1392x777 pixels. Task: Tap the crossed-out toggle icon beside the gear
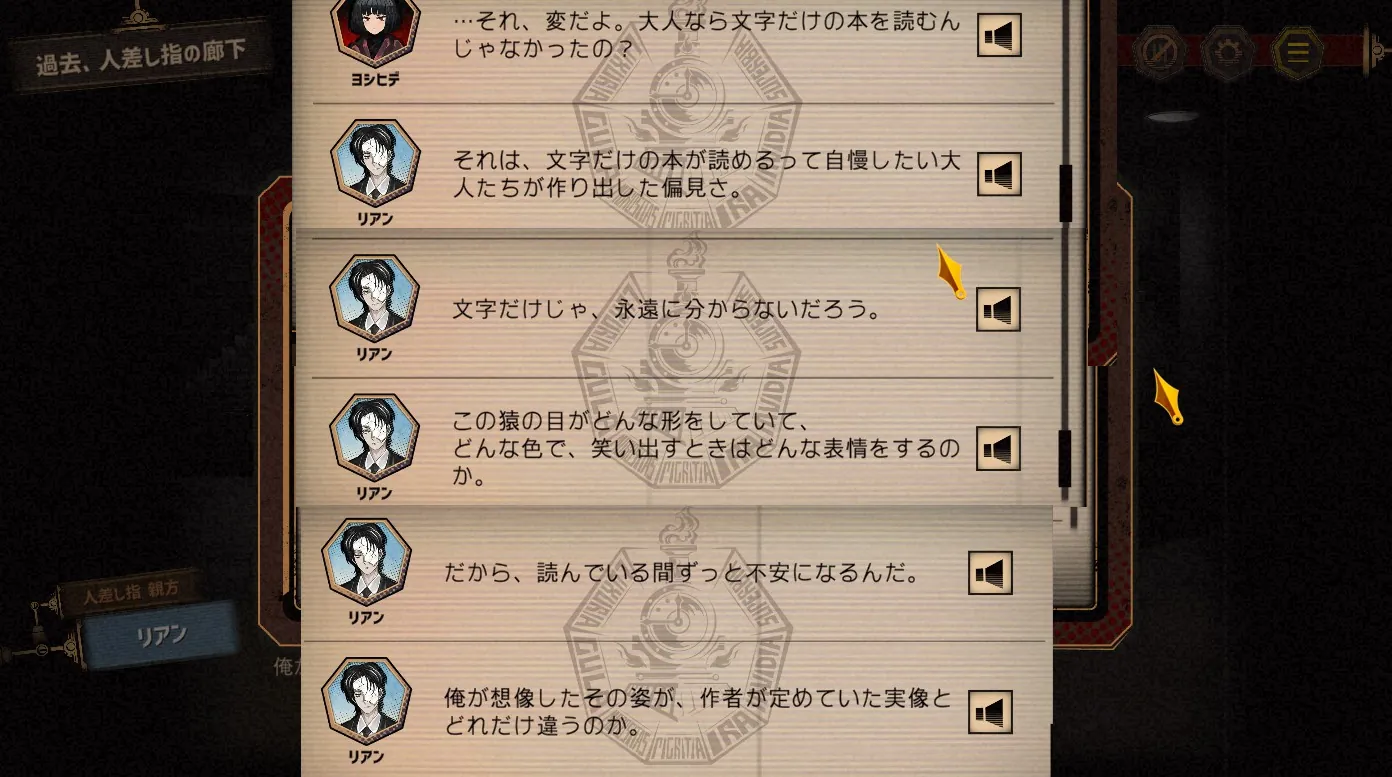(1160, 52)
